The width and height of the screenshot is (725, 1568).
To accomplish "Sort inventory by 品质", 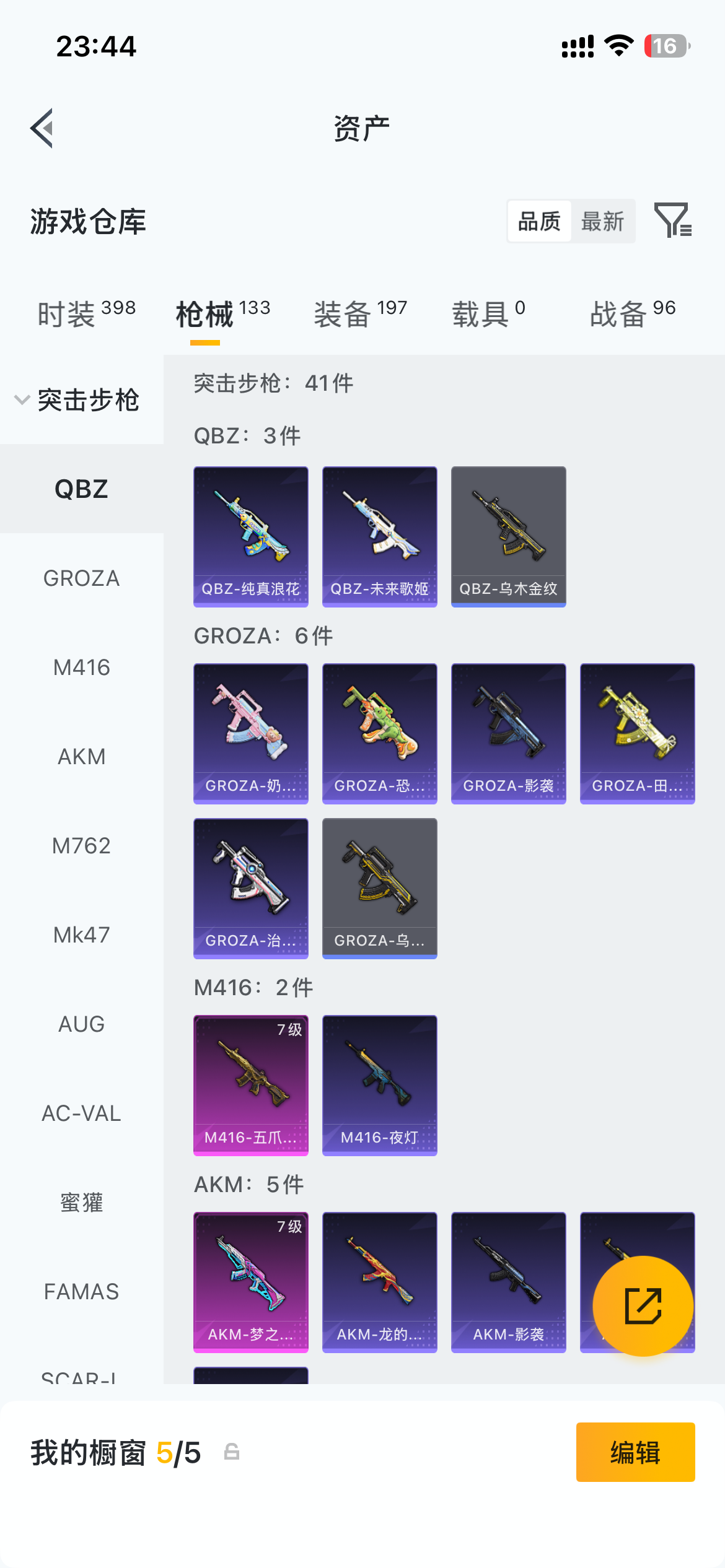I will pyautogui.click(x=539, y=221).
